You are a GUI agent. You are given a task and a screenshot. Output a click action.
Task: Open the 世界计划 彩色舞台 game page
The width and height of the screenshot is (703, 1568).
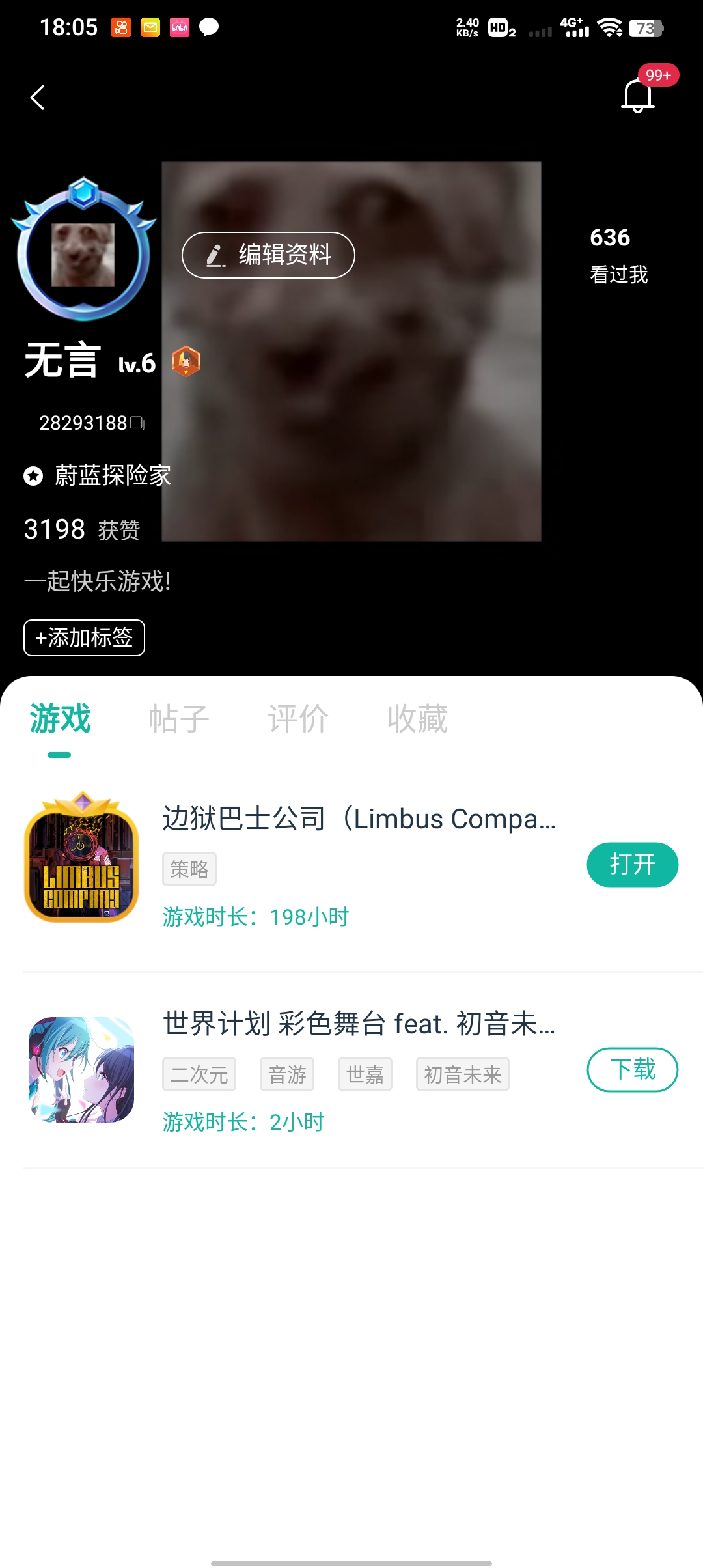[x=359, y=1024]
